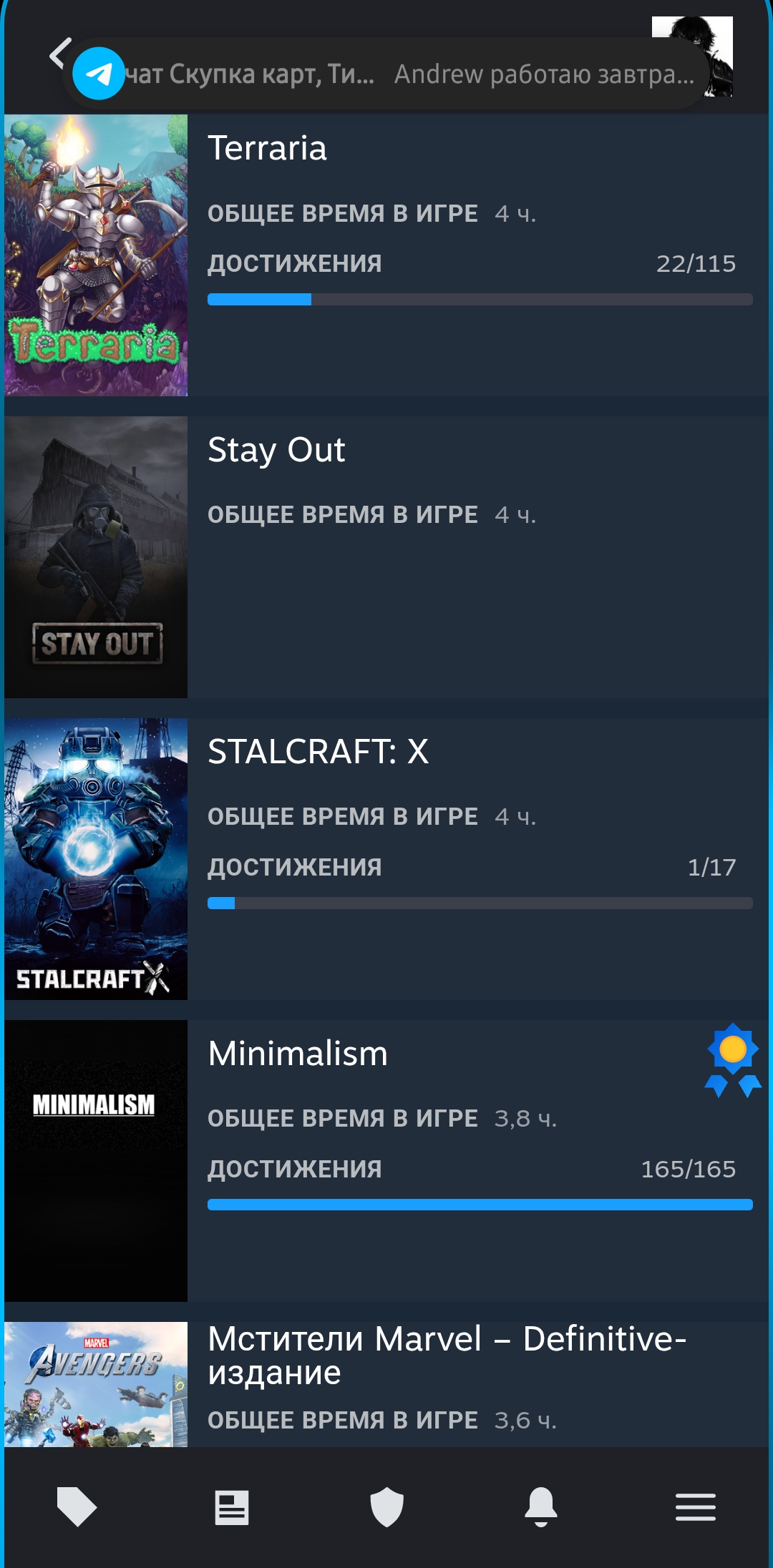Open the notifications bell tab
Viewport: 773px width, 1568px height.
click(541, 1506)
